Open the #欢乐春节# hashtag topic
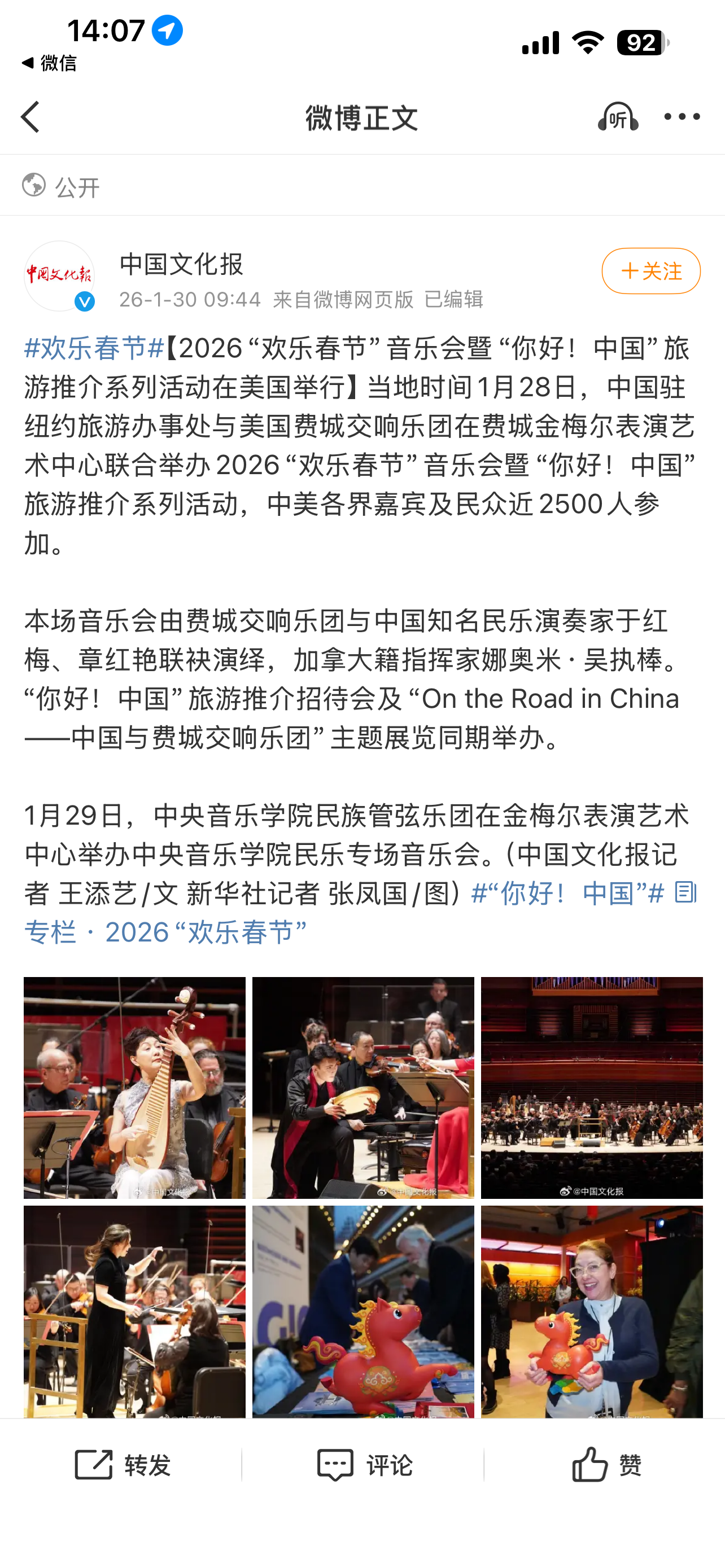The width and height of the screenshot is (725, 1568). click(94, 349)
